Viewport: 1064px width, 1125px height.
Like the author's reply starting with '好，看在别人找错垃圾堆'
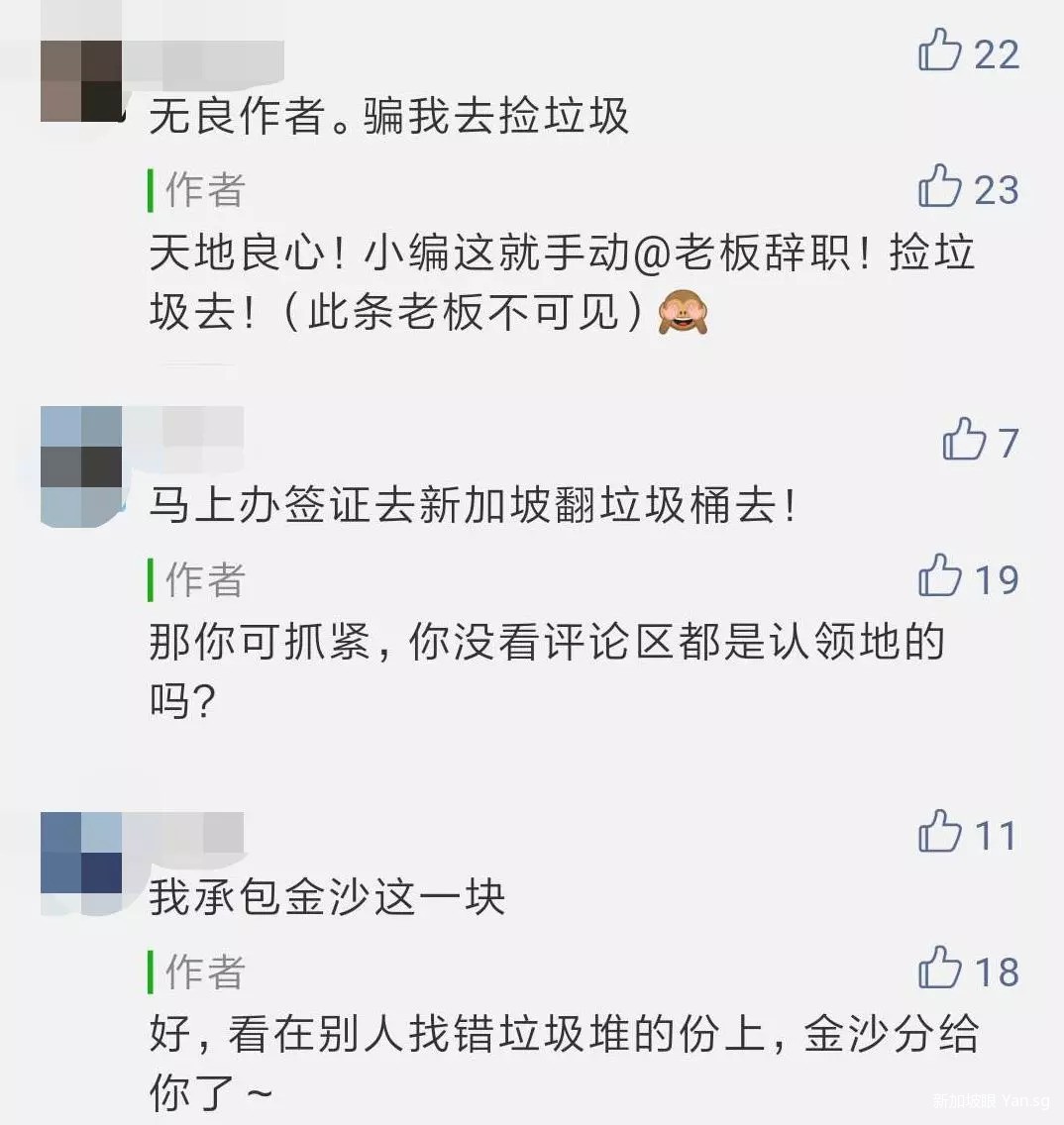coord(940,969)
